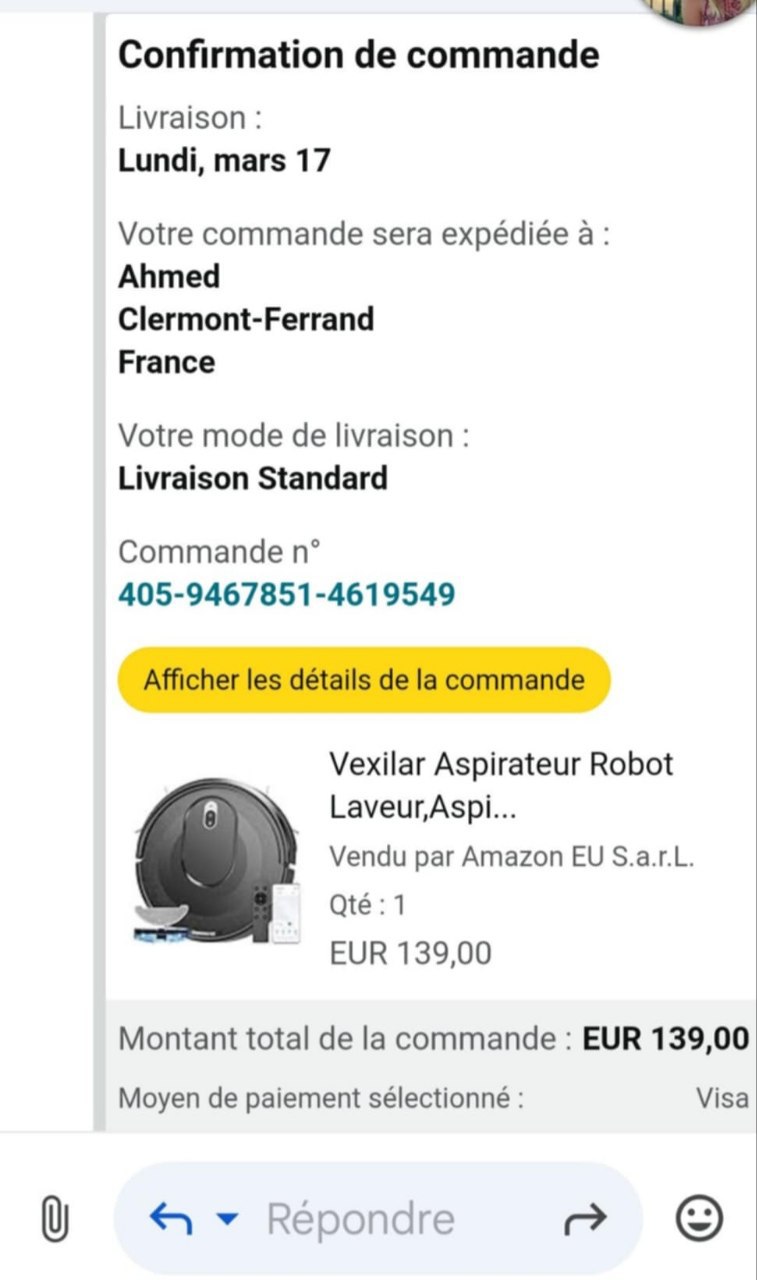Tap Afficher les détails de la commande
This screenshot has width=757, height=1280.
pos(364,680)
